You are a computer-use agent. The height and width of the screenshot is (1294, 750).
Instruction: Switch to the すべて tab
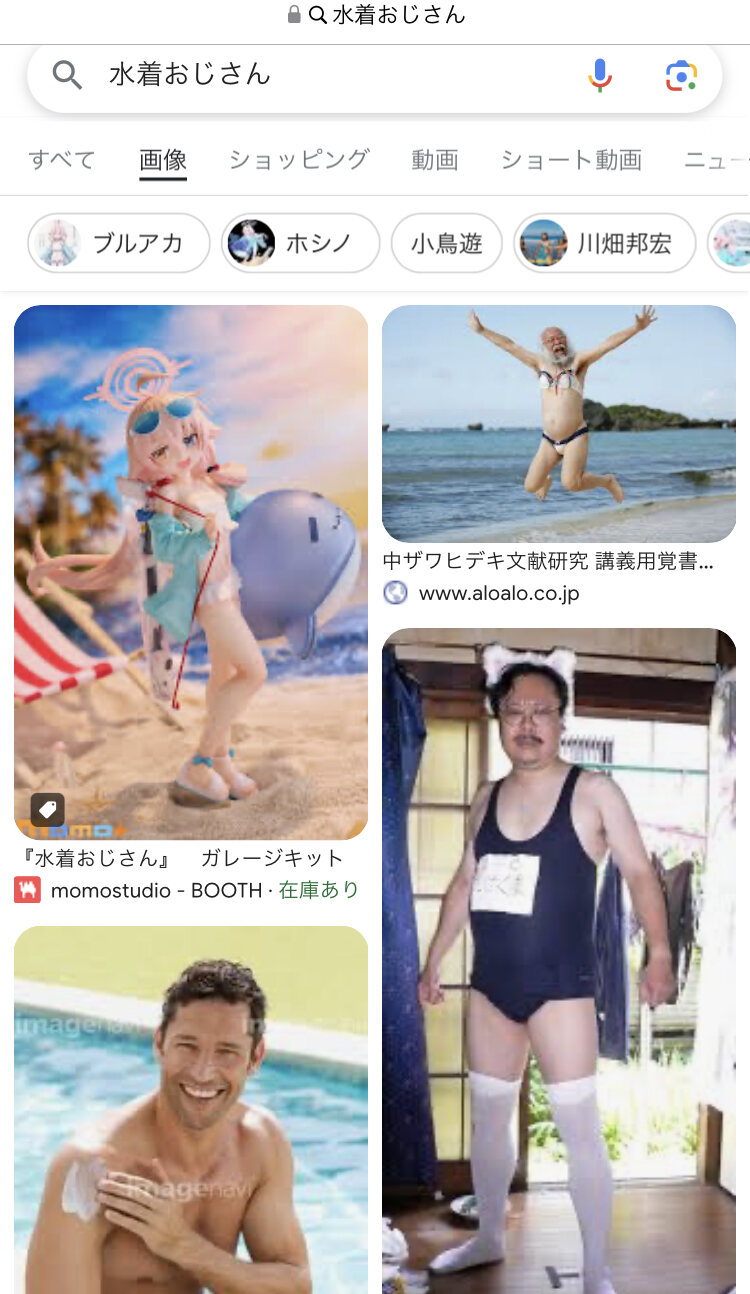point(62,160)
